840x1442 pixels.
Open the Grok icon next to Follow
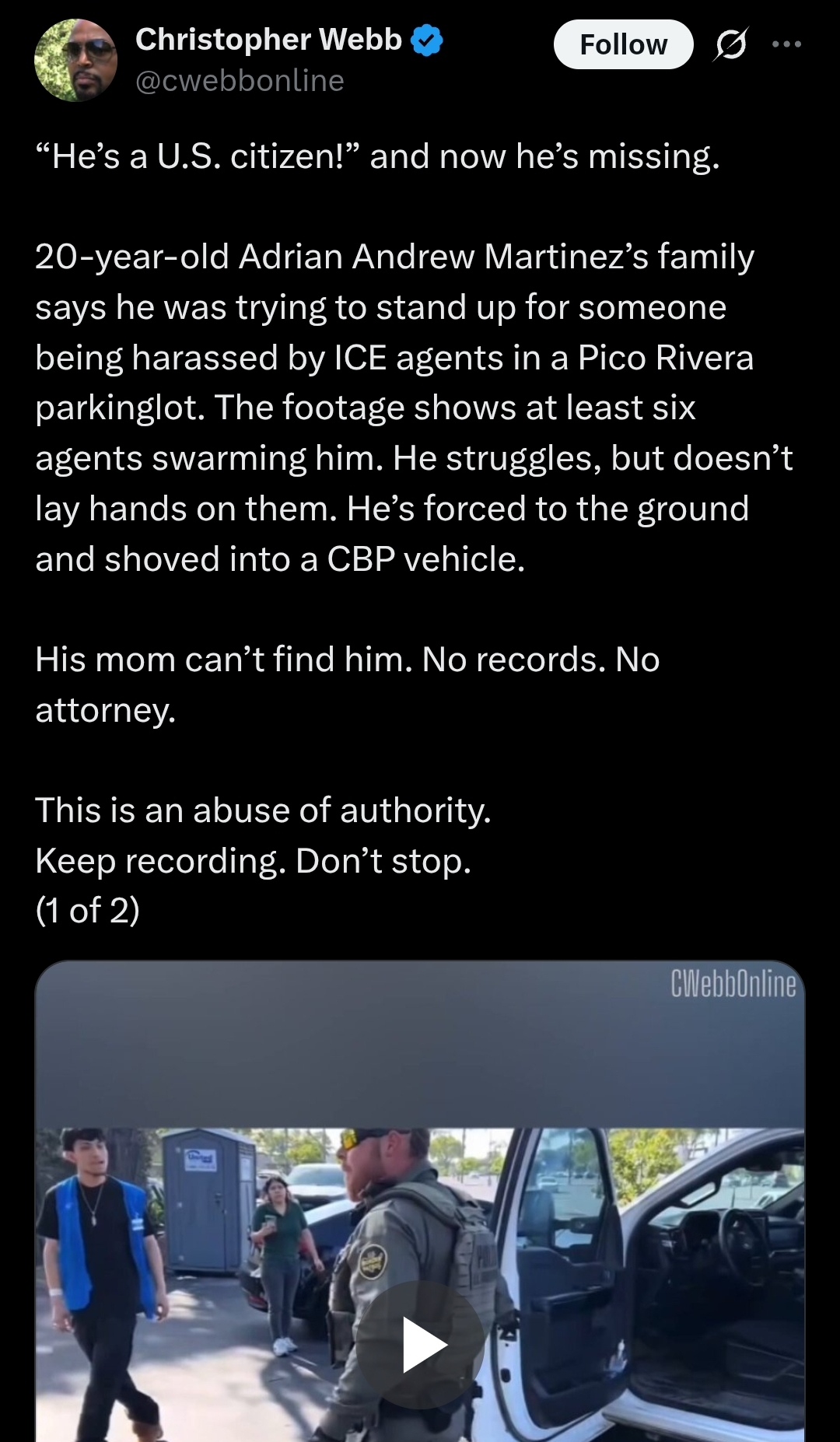coord(731,44)
